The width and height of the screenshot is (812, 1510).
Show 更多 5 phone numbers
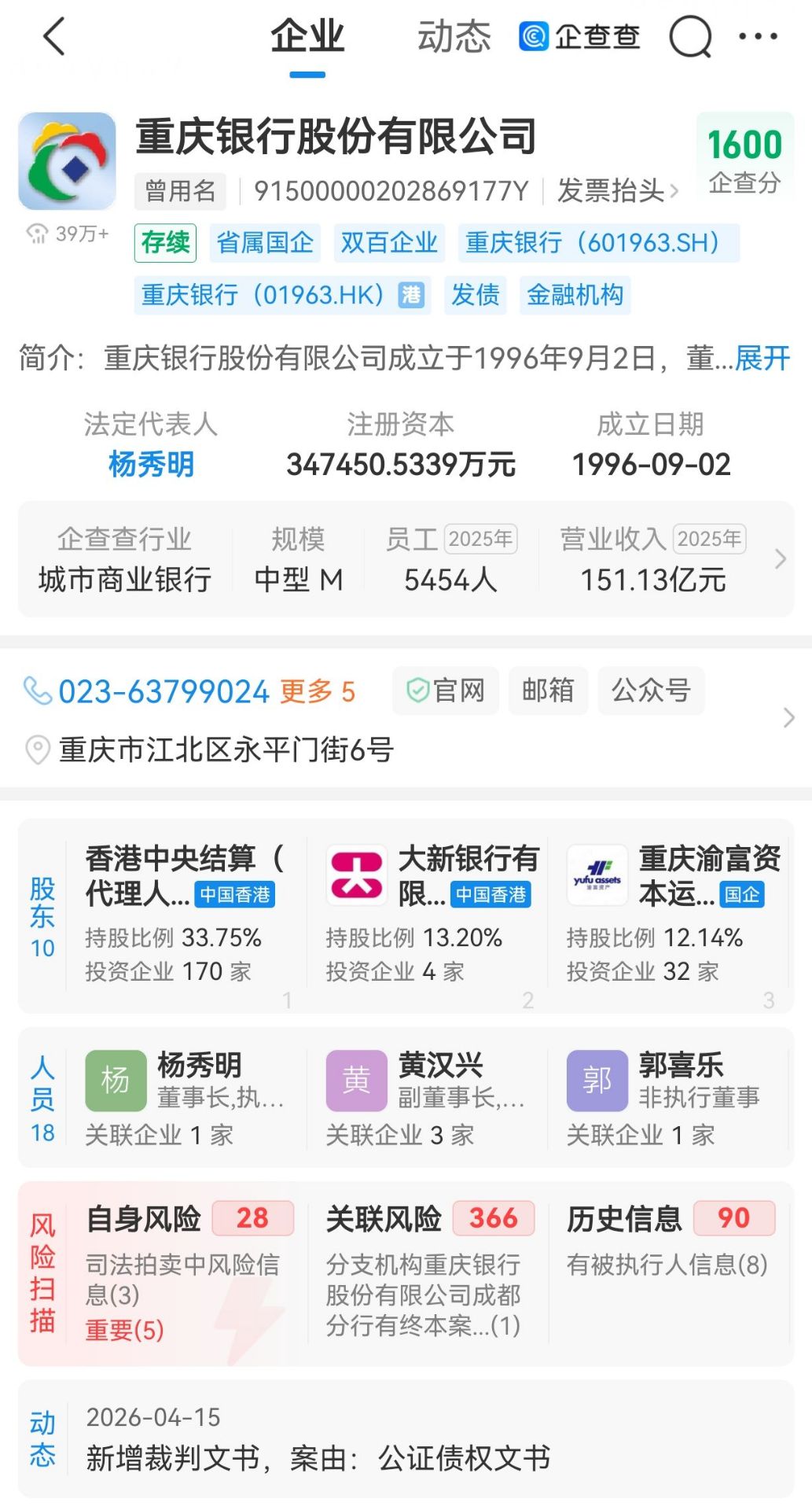point(318,692)
